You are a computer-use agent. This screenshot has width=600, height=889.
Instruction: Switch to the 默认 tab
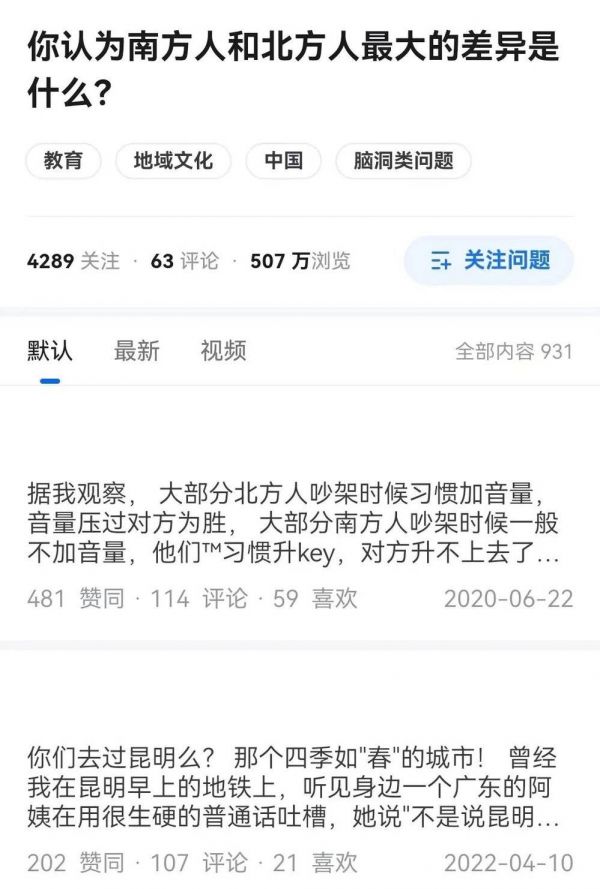[50, 351]
